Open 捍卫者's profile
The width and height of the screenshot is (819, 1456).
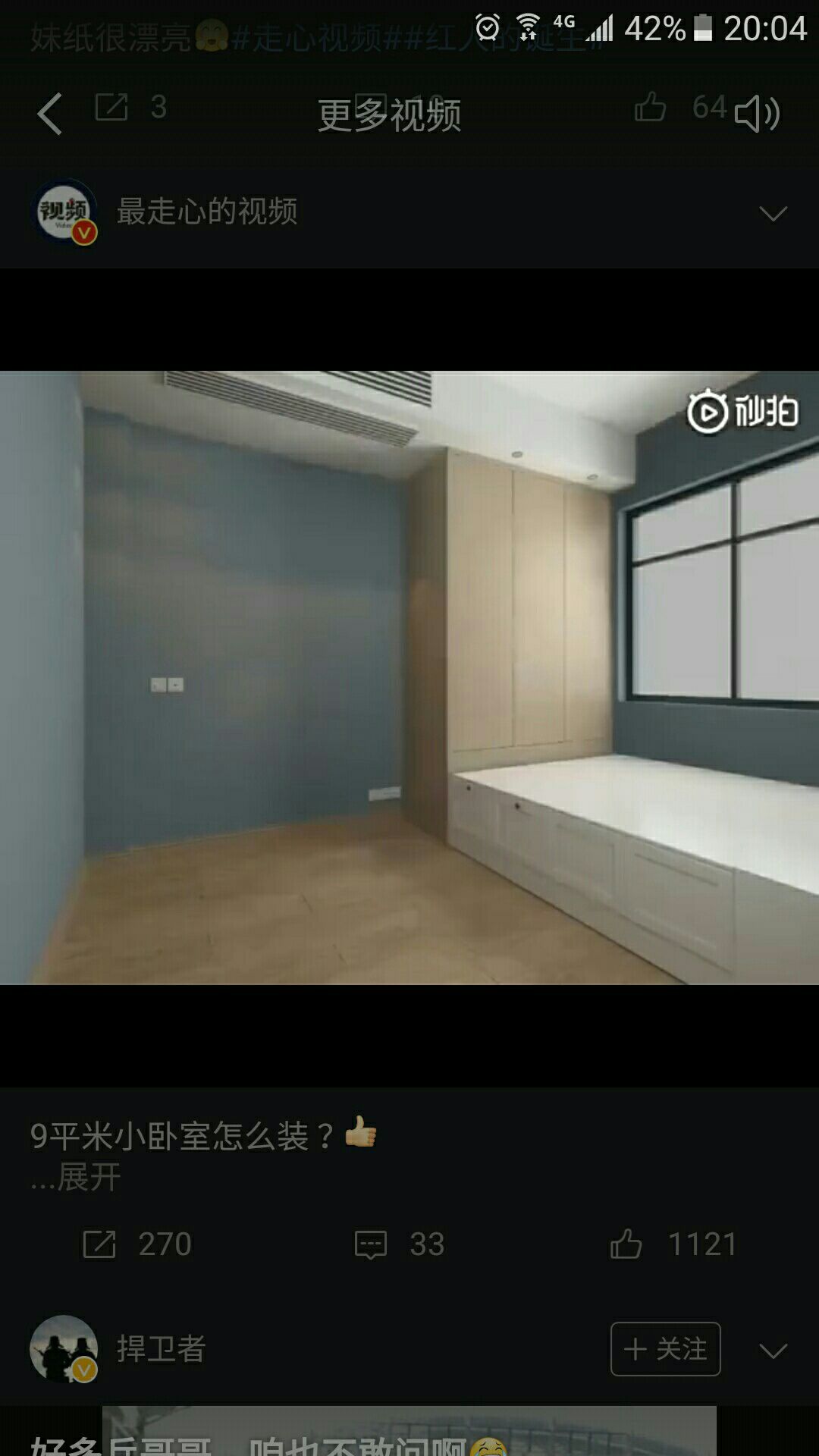coord(161,1349)
